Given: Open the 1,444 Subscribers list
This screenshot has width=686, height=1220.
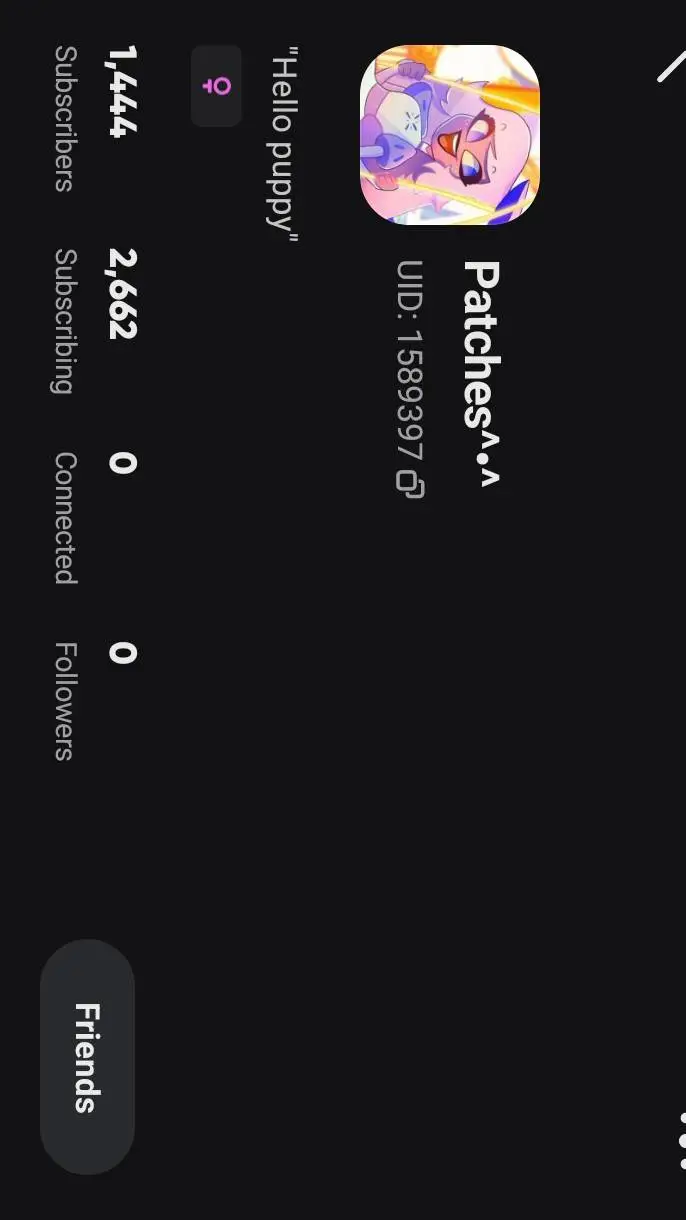Looking at the screenshot, I should 95,118.
